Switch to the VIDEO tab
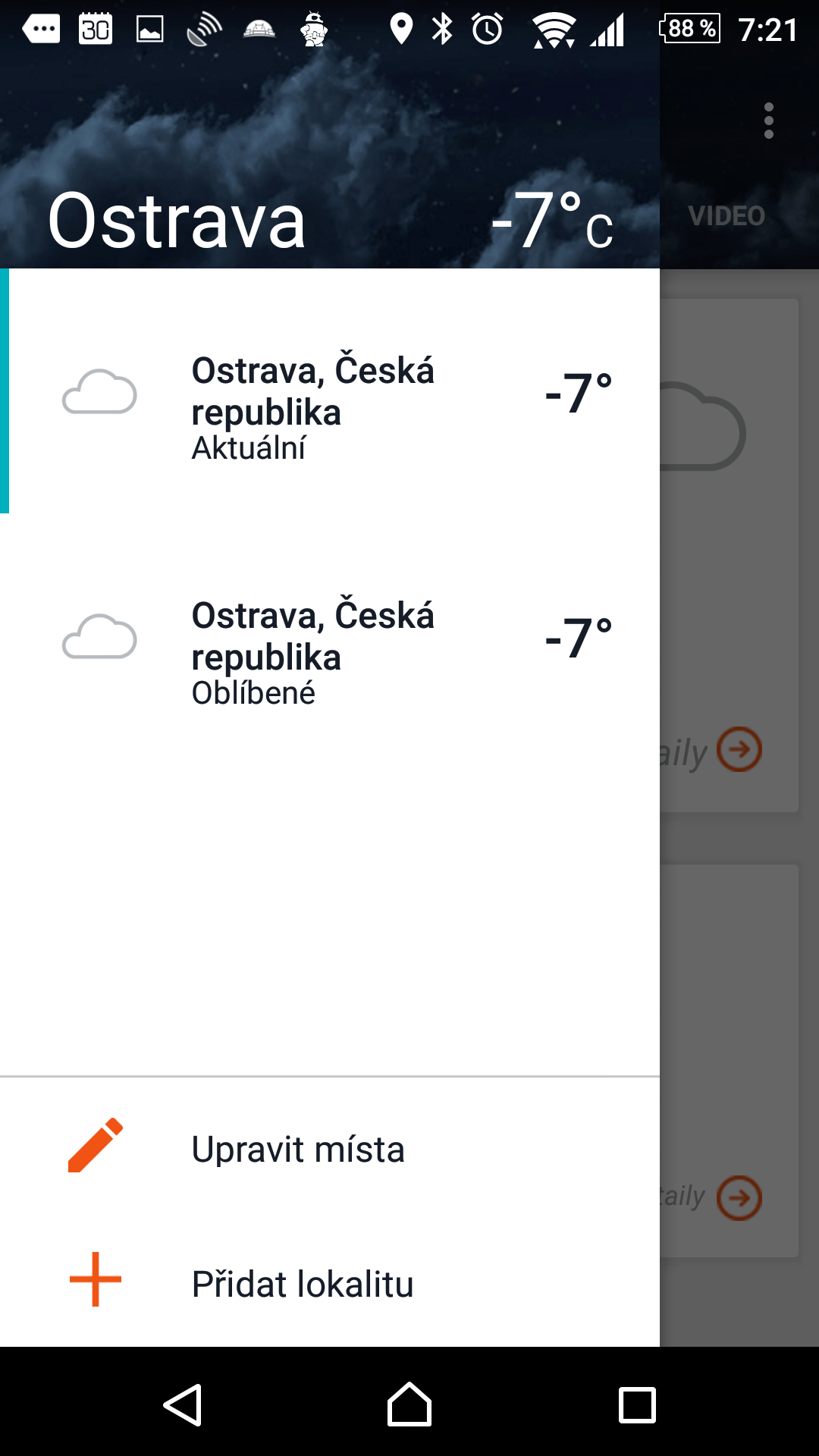 pyautogui.click(x=726, y=216)
